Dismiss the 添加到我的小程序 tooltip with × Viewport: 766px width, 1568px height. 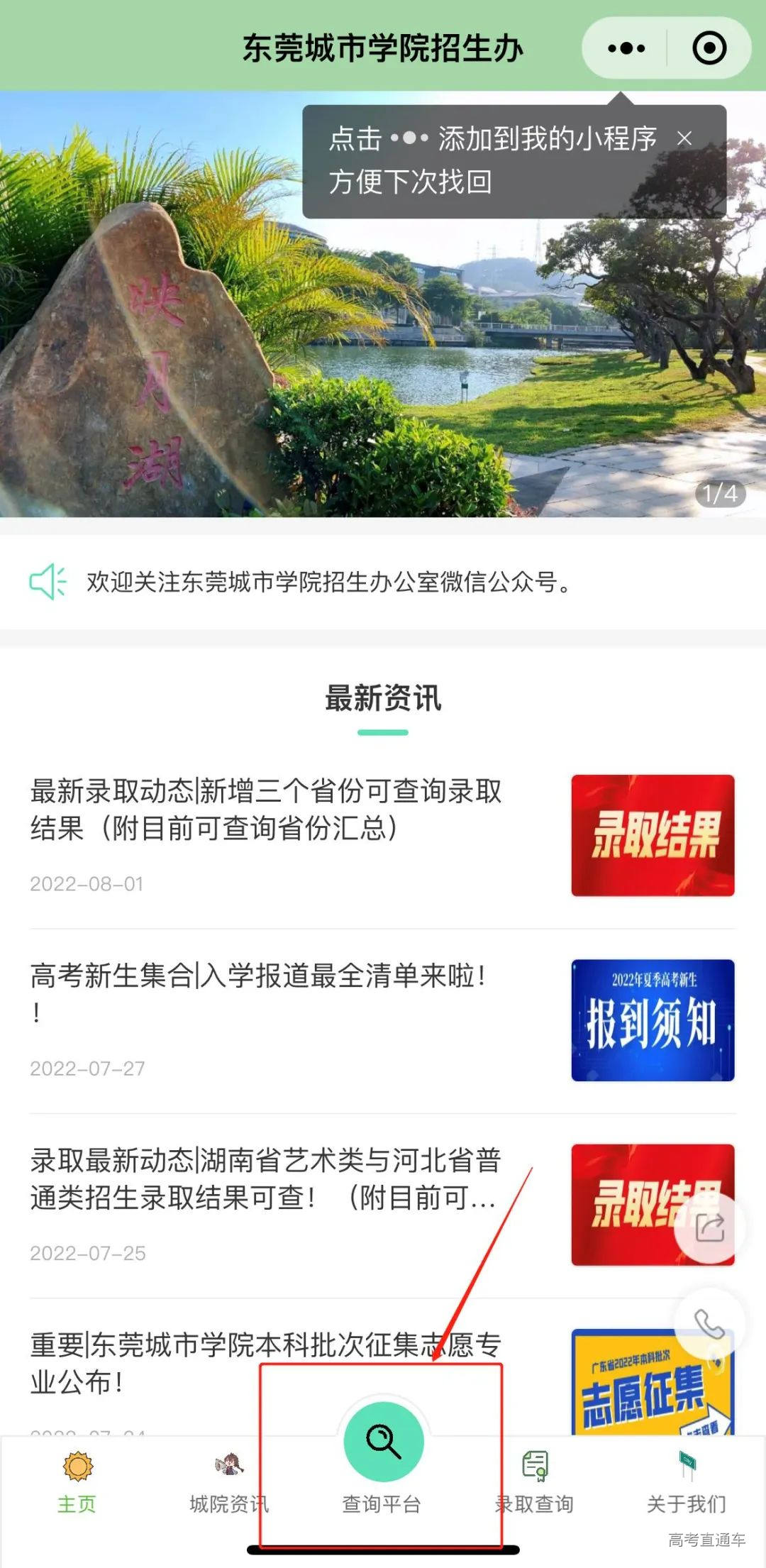[684, 139]
